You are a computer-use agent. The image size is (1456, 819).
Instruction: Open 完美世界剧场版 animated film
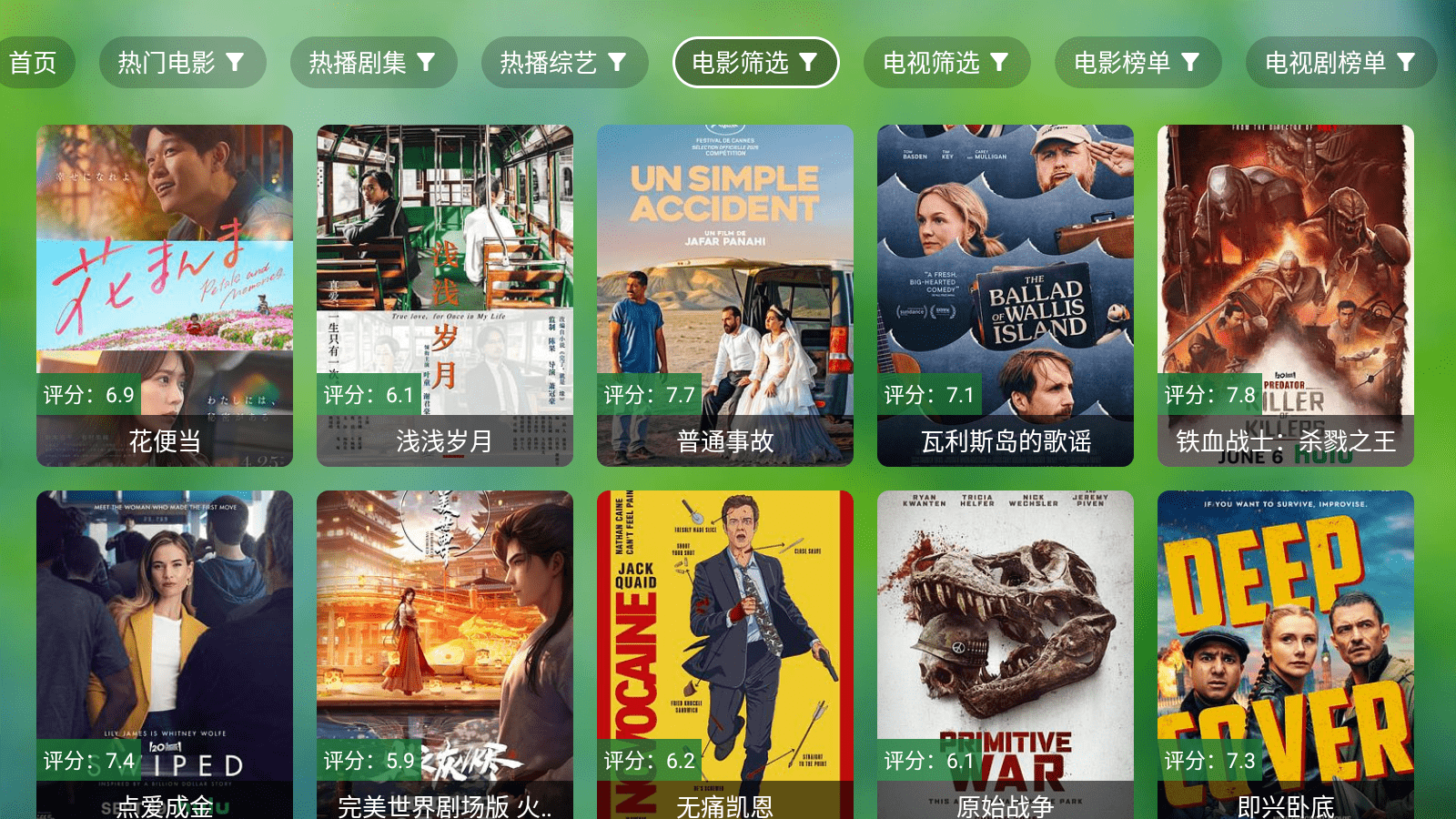click(x=445, y=655)
